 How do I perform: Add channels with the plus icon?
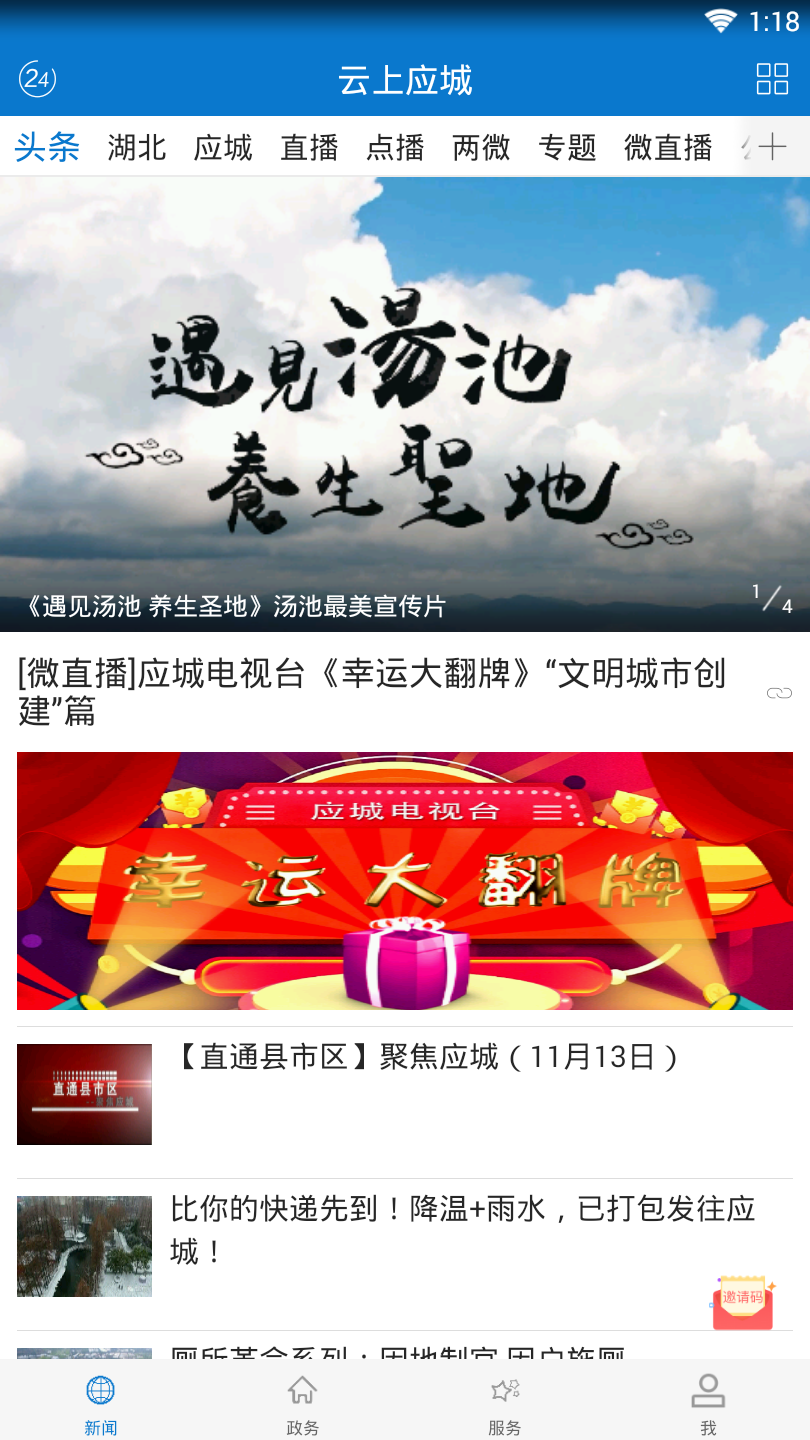pos(772,148)
